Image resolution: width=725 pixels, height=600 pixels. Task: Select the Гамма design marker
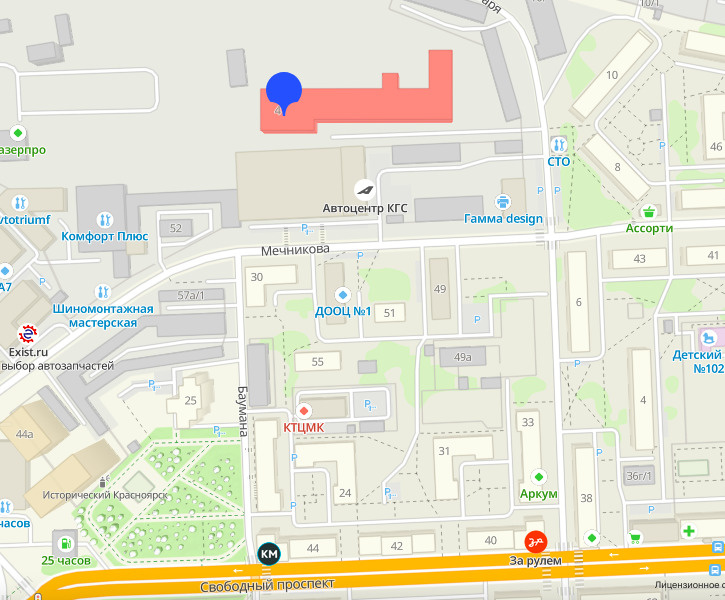(503, 201)
